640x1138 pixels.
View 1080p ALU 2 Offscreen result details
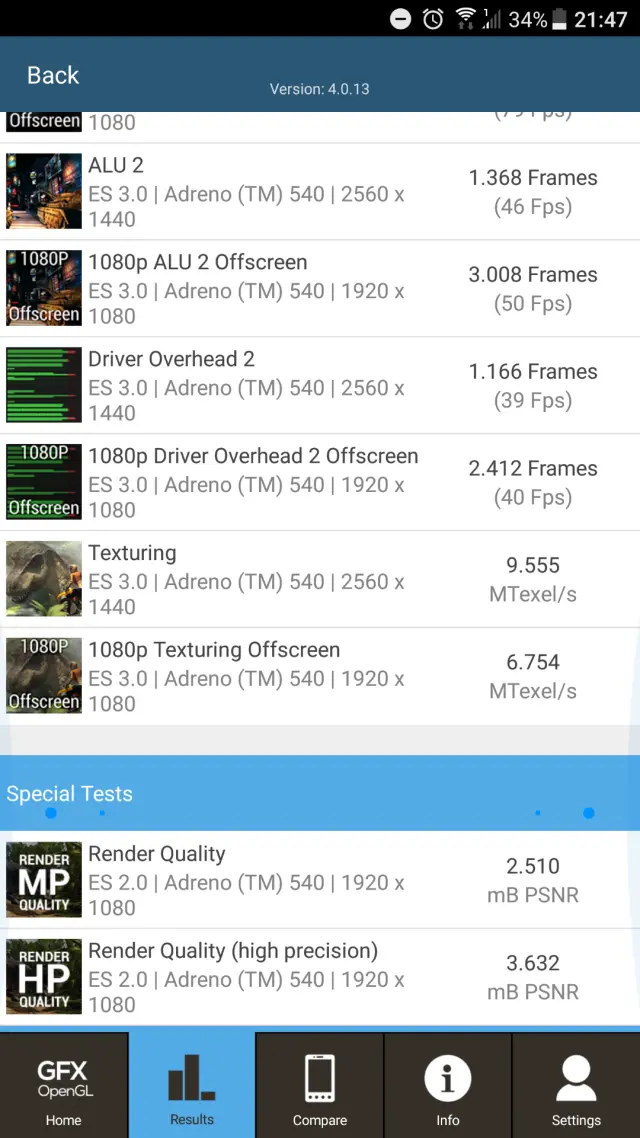click(320, 289)
